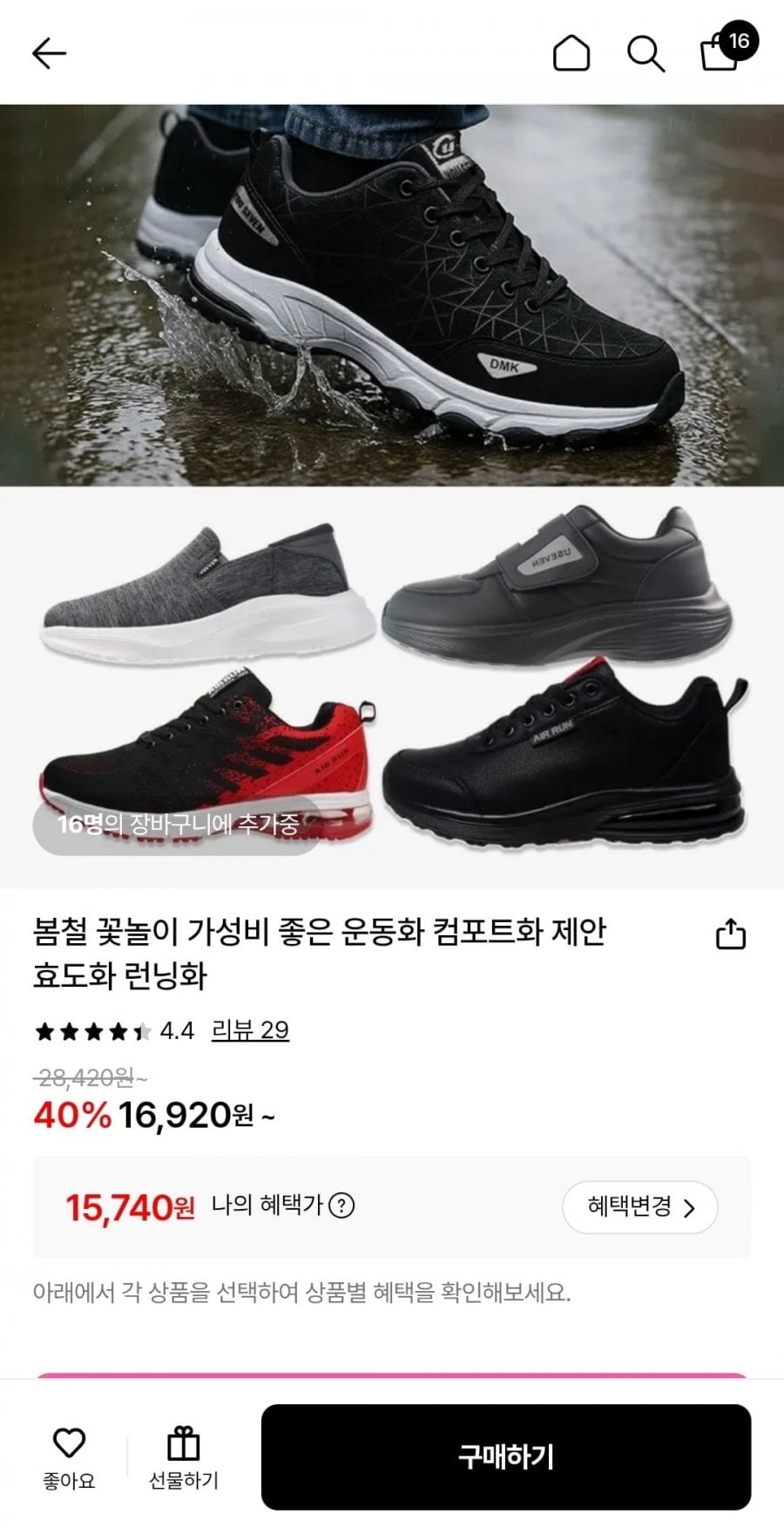Image resolution: width=784 pixels, height=1535 pixels.
Task: Open the 리뷰 29 reviews link
Action: pos(250,1030)
